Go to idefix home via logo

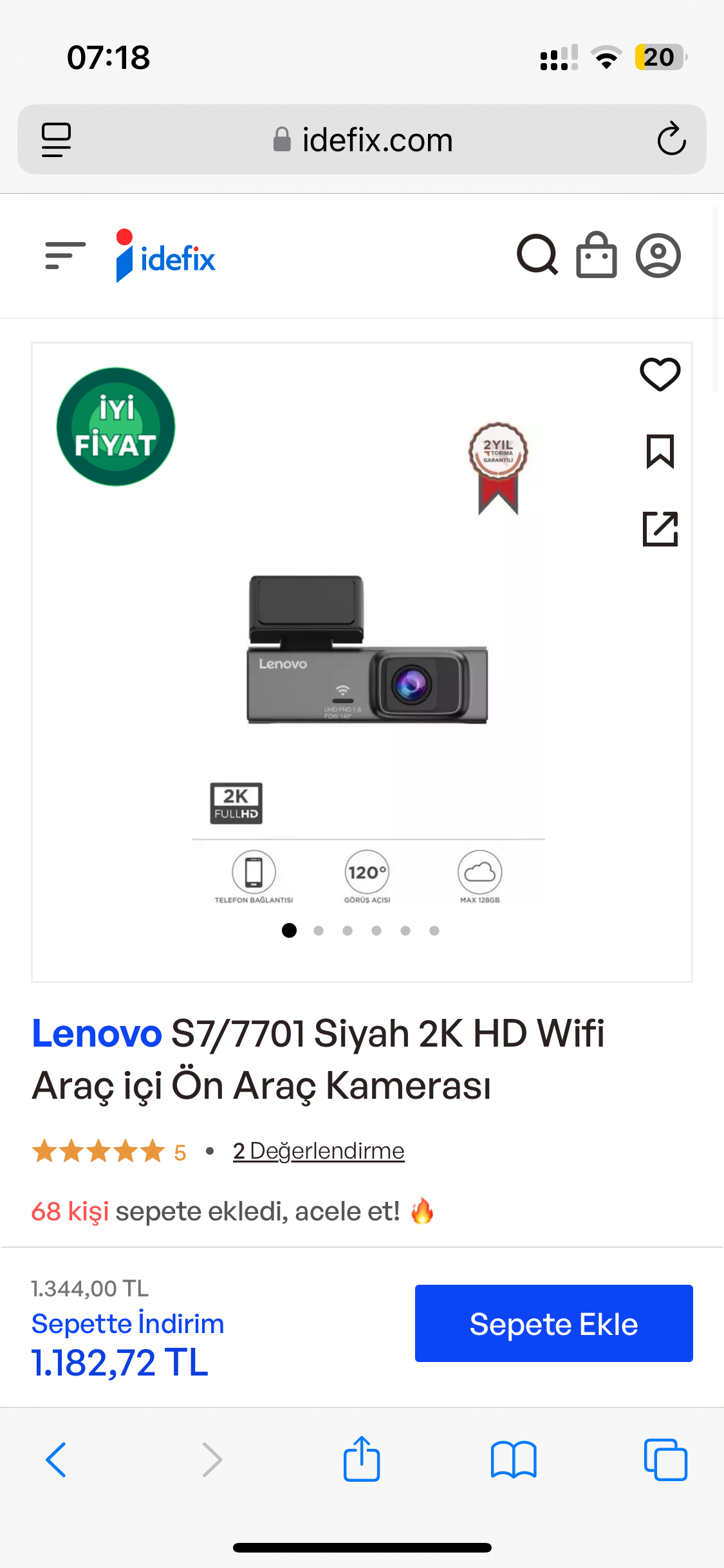click(165, 256)
